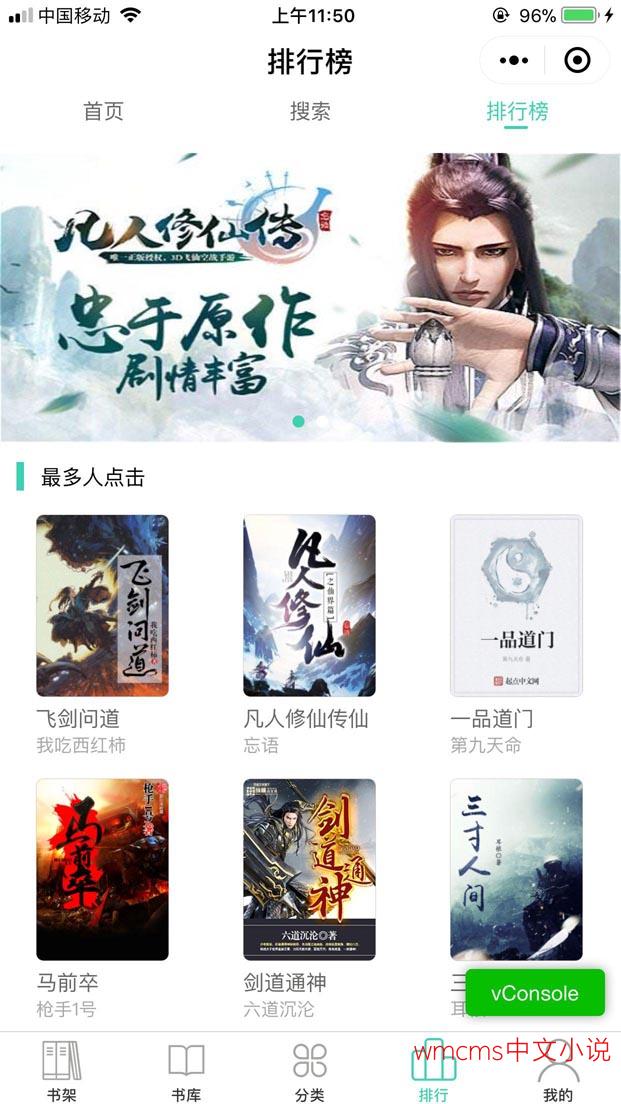Screen dimensions: 621x1104
Task: Switch to the 搜索 top tab
Action: pyautogui.click(x=310, y=112)
